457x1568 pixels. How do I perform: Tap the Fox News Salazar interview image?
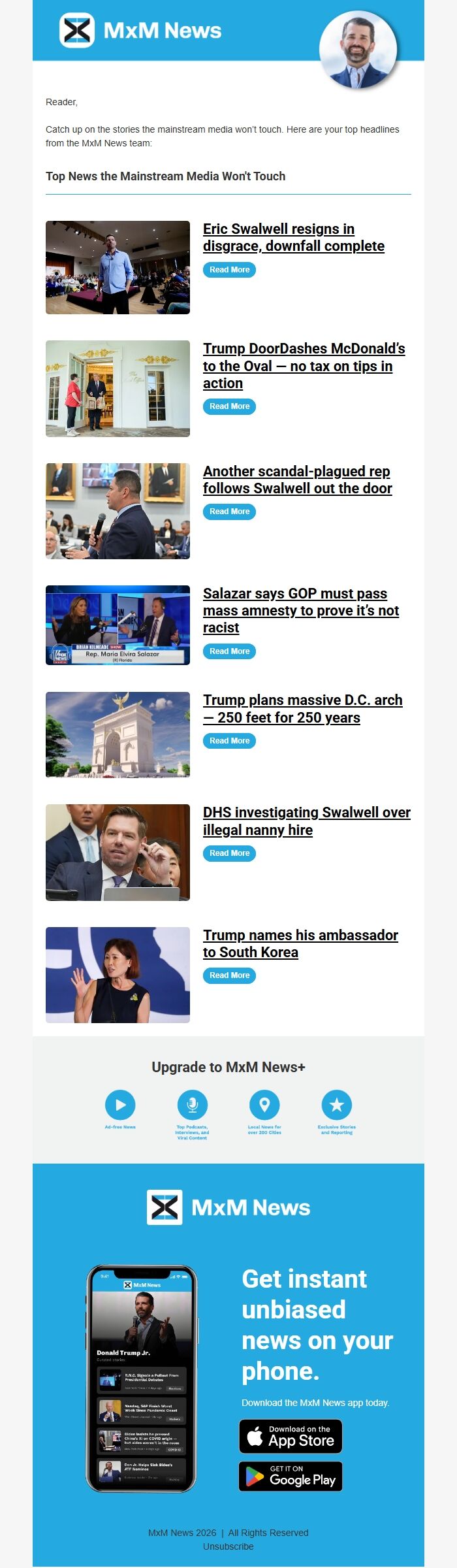118,625
